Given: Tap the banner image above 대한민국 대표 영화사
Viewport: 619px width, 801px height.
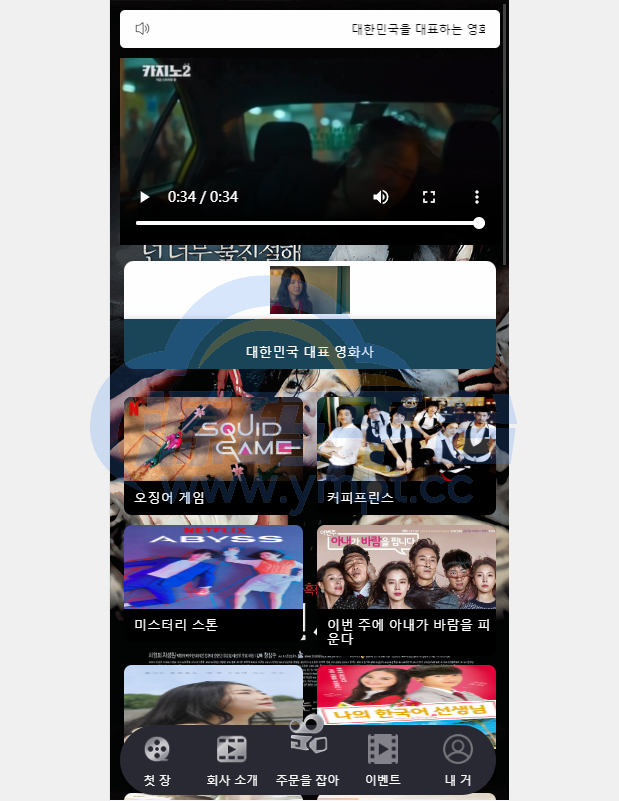Looking at the screenshot, I should coord(310,290).
